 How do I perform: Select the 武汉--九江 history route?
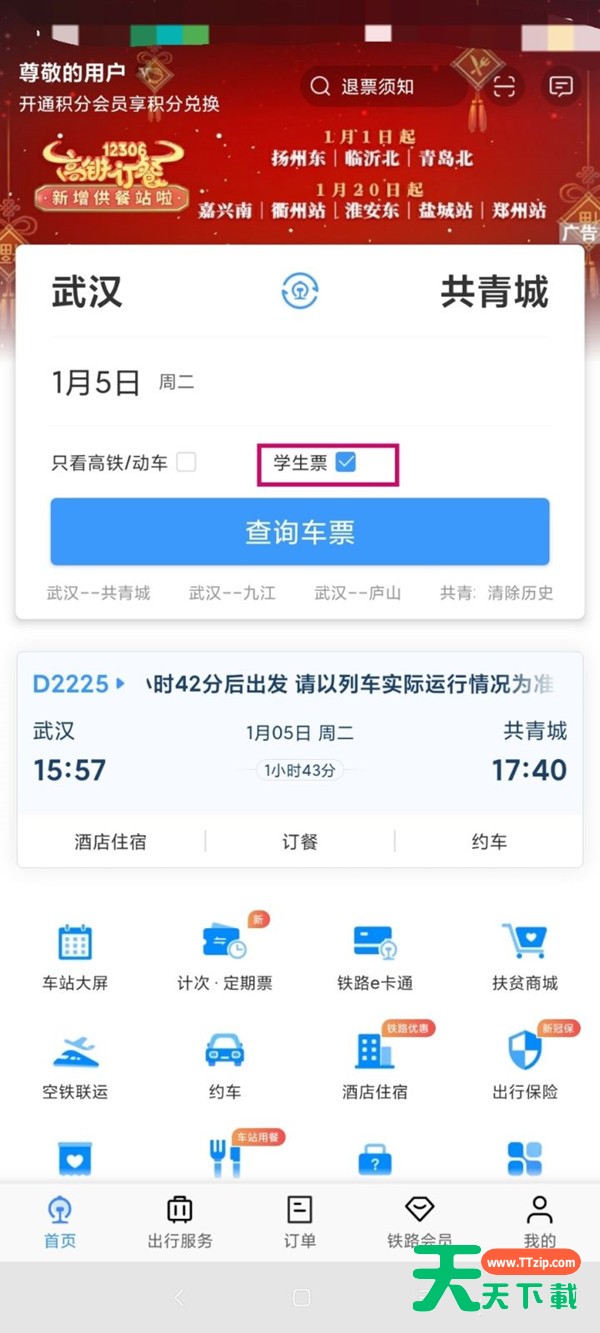(x=232, y=593)
